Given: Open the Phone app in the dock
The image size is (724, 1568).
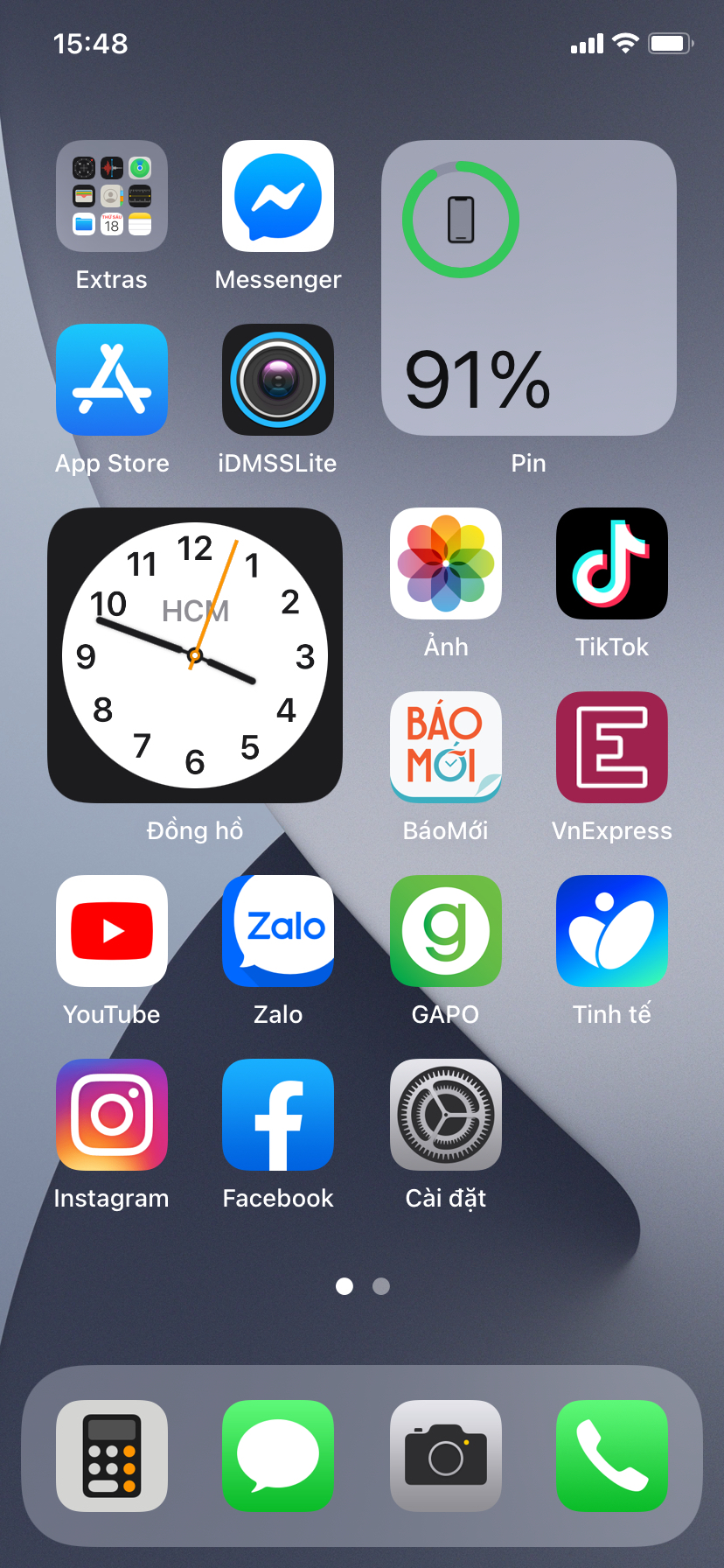Looking at the screenshot, I should click(612, 1456).
